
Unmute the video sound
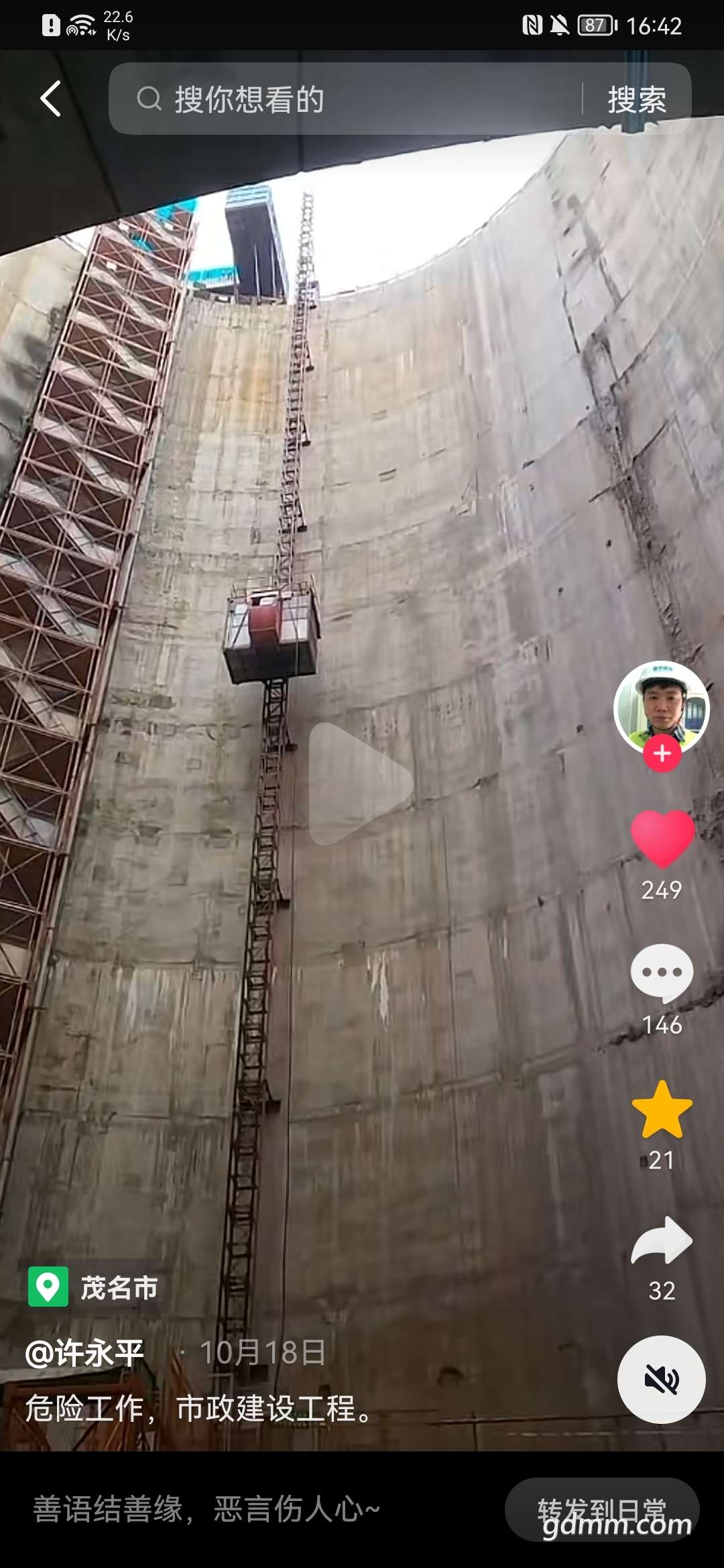[662, 1380]
